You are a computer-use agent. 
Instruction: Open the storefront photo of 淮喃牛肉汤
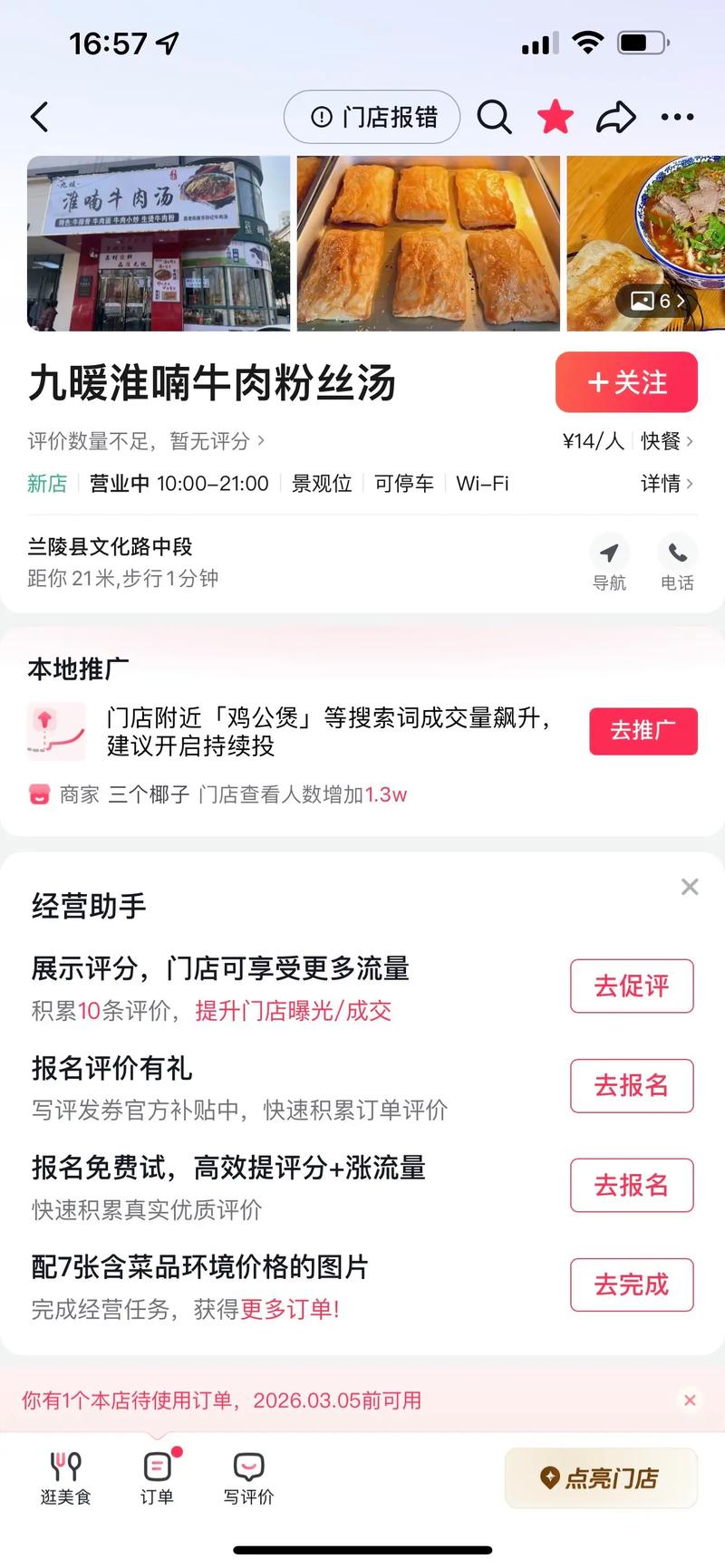[159, 243]
